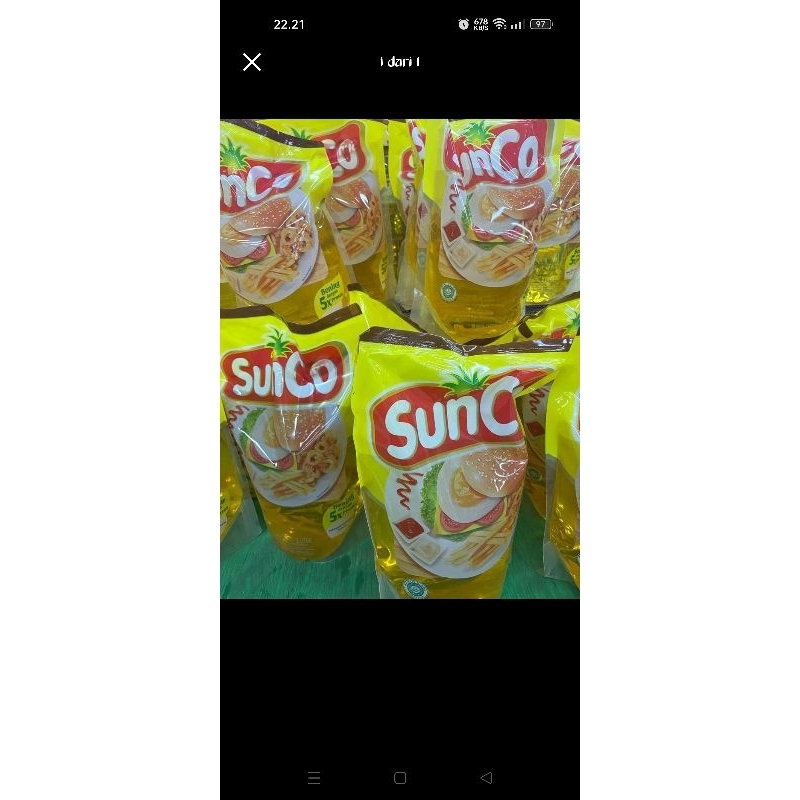Screen dimensions: 800x800
Task: Open the recent apps menu
Action: [313, 777]
